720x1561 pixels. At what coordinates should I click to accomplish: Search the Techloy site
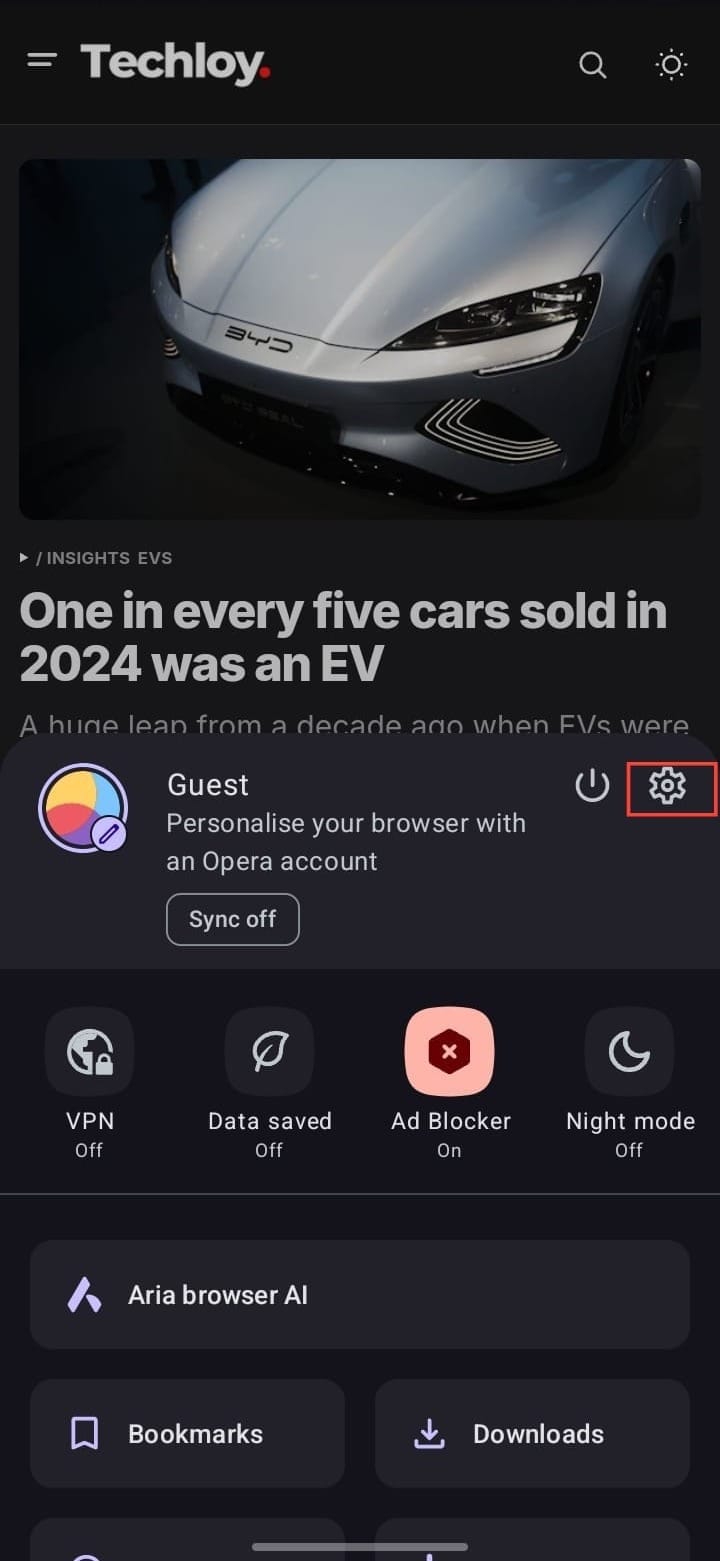tap(593, 66)
